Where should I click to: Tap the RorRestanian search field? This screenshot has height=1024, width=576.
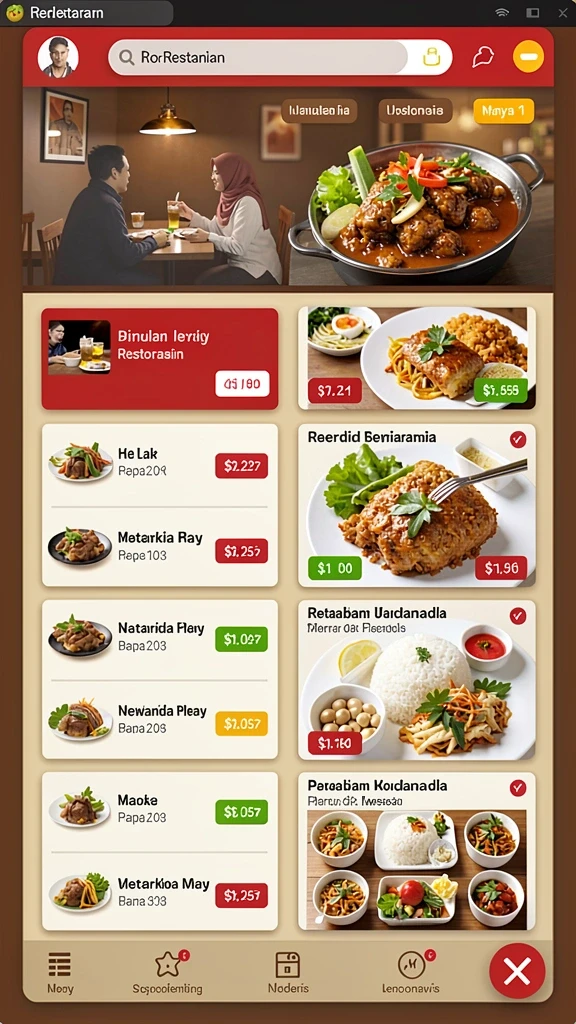(x=280, y=57)
